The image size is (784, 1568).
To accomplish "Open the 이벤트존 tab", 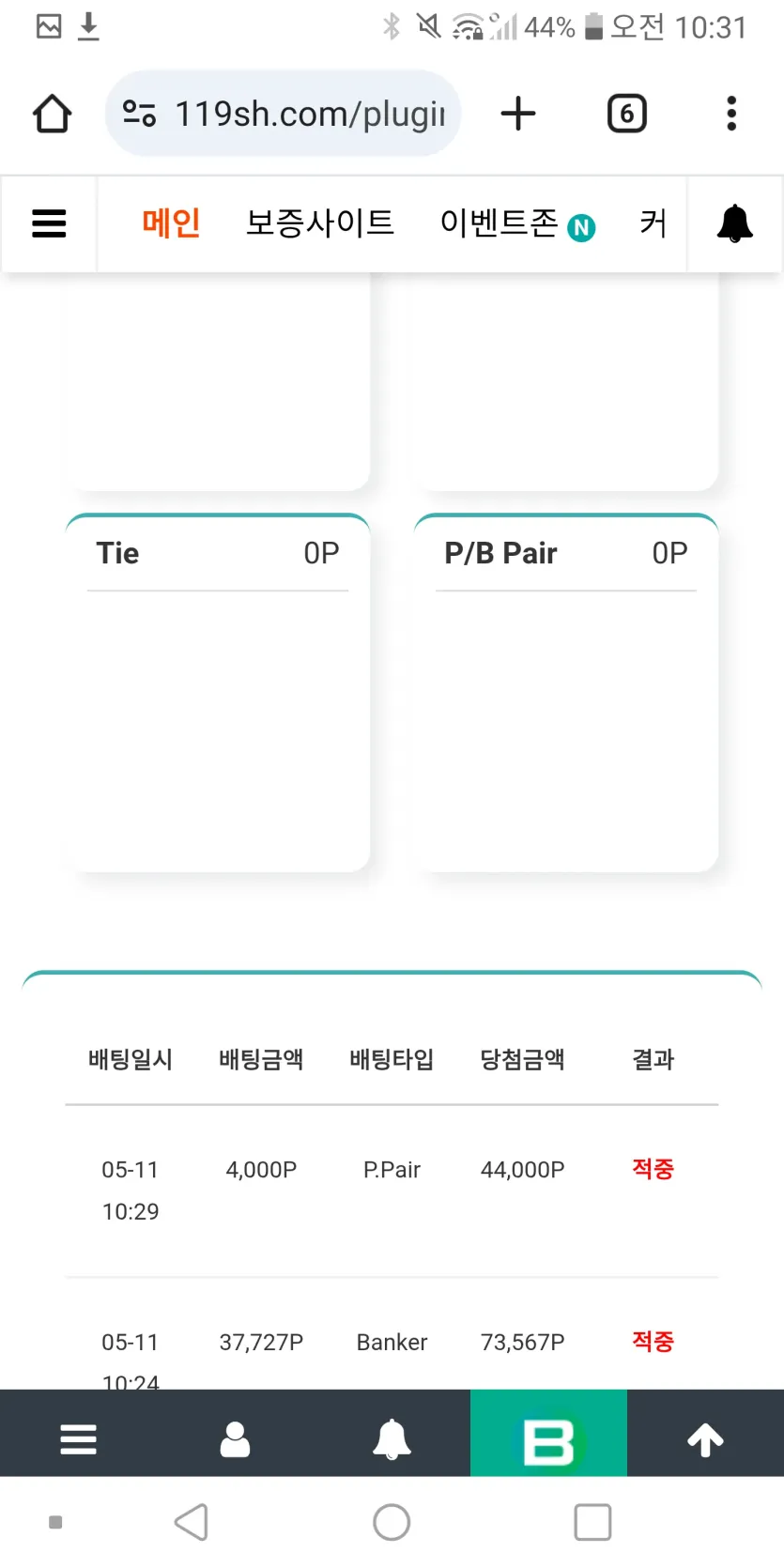I will [x=500, y=224].
